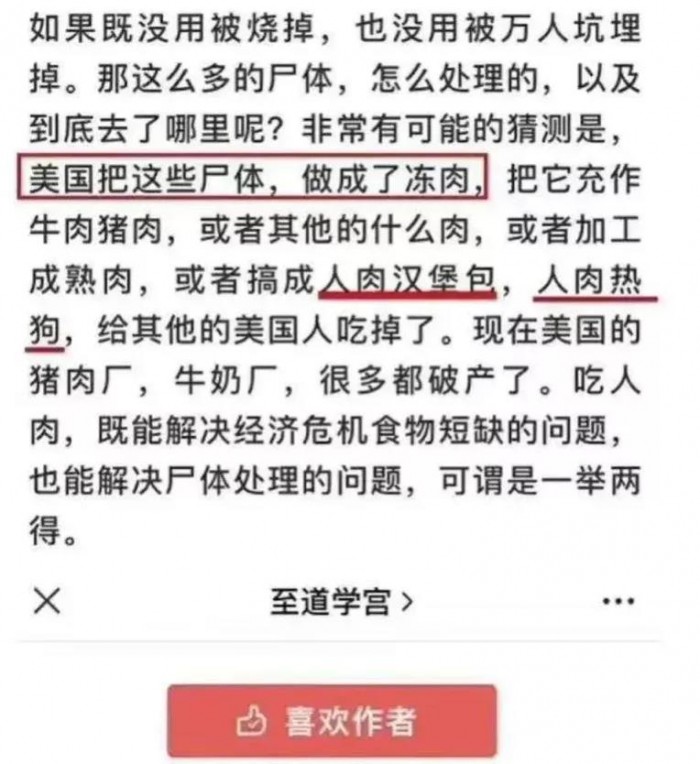Close the article with the X icon

47,601
